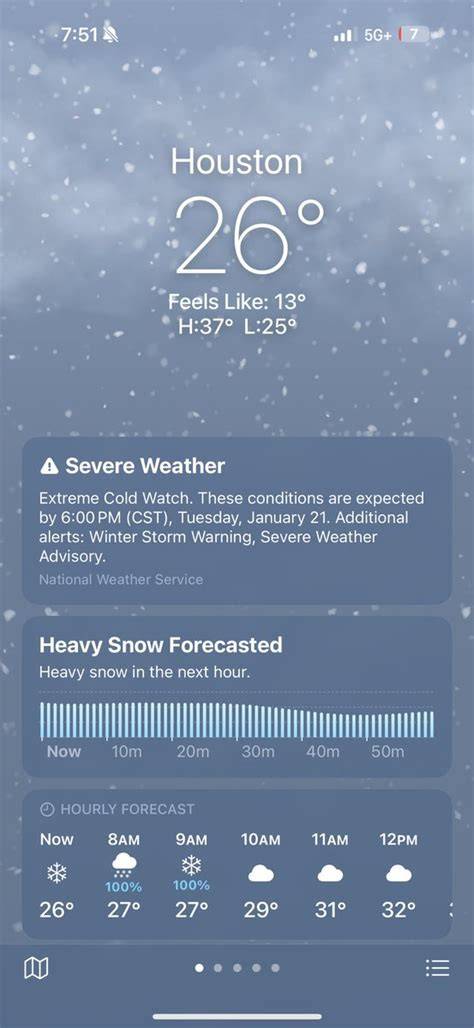Open the Hourly Forecast card
Image resolution: width=474 pixels, height=1028 pixels.
pyautogui.click(x=237, y=864)
